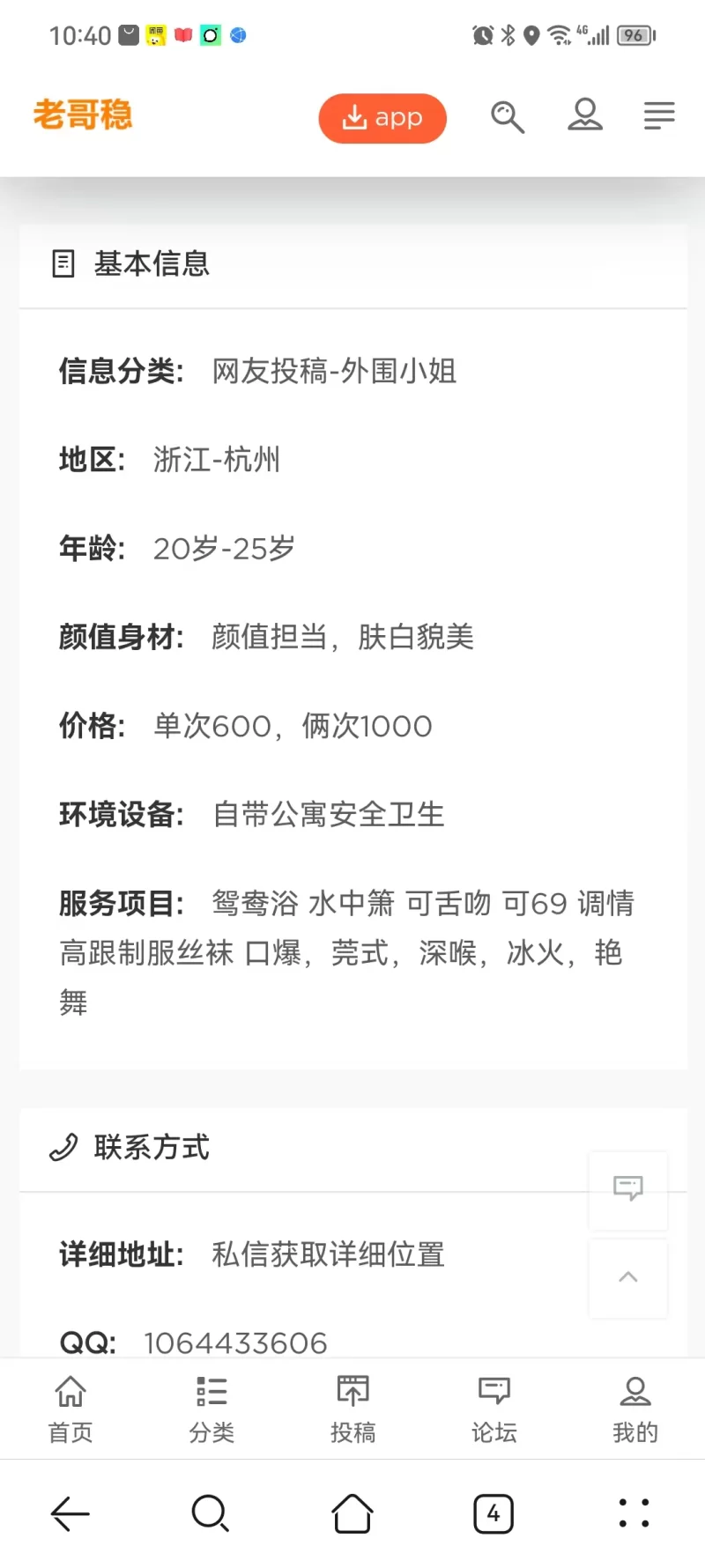
Task: Open the browser search button
Action: pos(211,1513)
